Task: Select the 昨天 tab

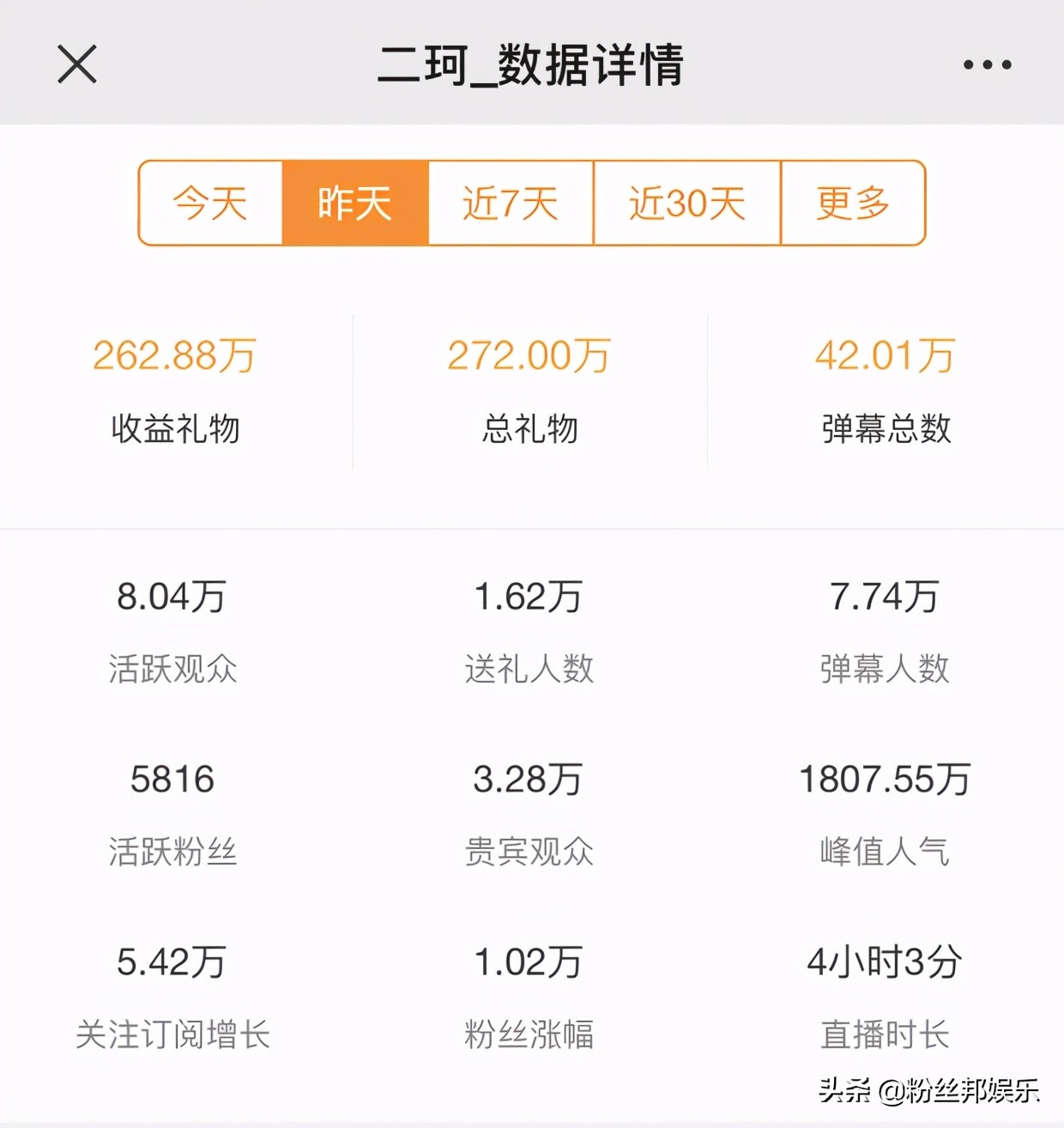Action: (354, 202)
